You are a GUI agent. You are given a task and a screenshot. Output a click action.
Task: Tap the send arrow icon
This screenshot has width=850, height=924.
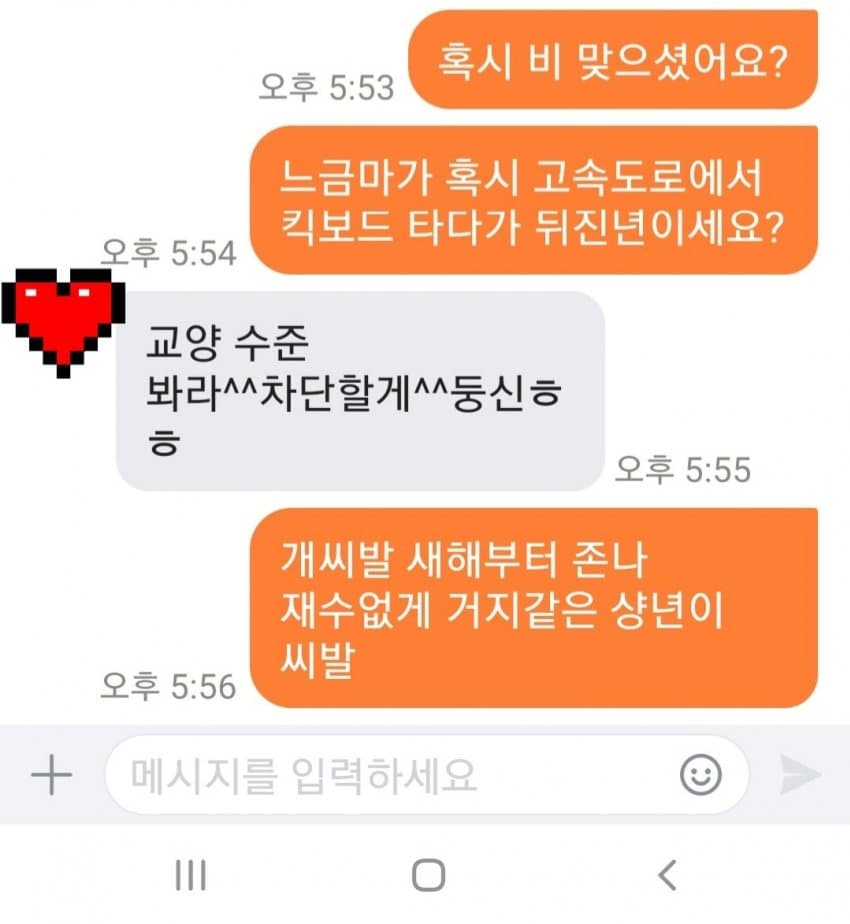800,775
